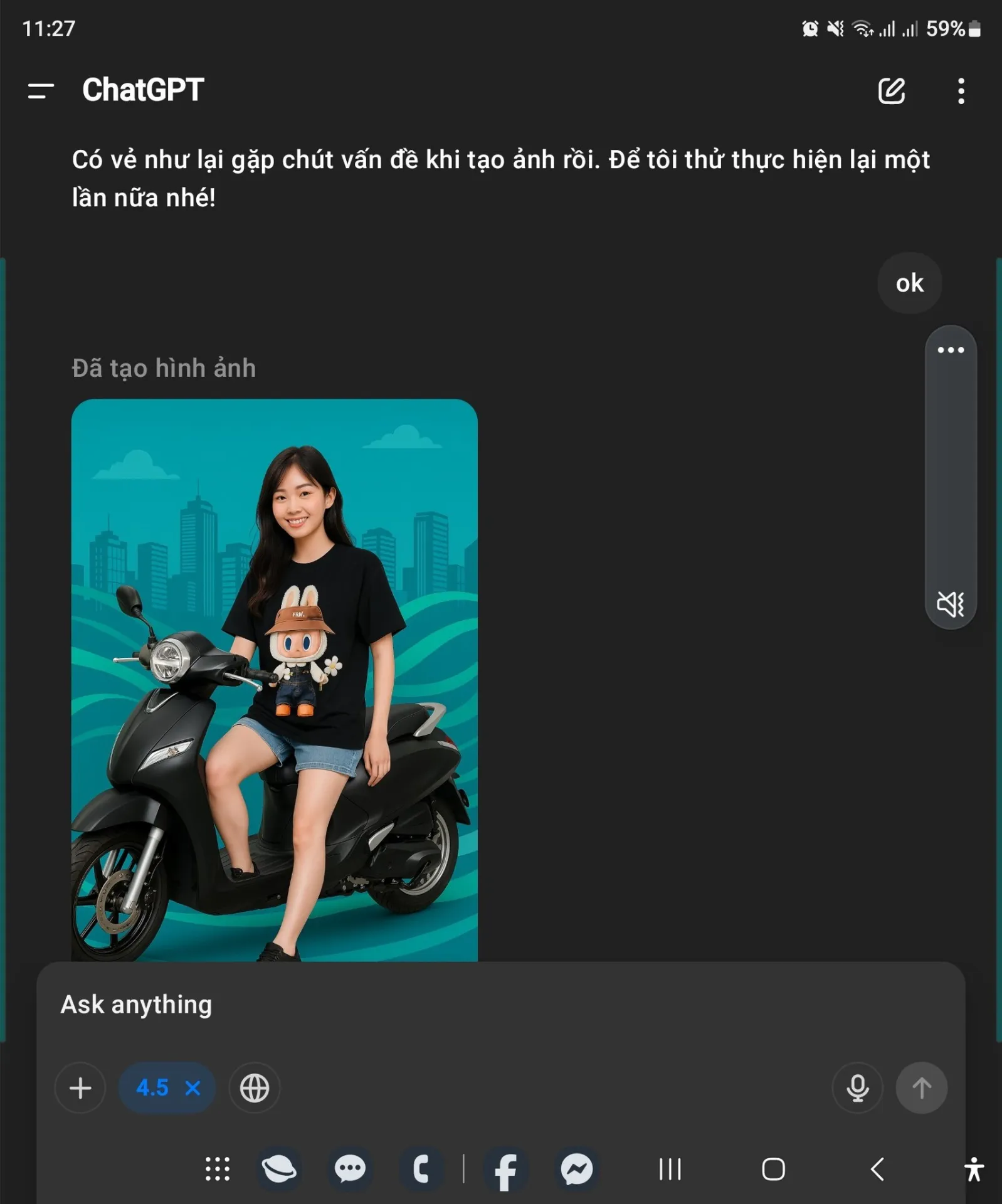This screenshot has width=1002, height=1204.
Task: Start voice input with microphone
Action: [x=857, y=1088]
